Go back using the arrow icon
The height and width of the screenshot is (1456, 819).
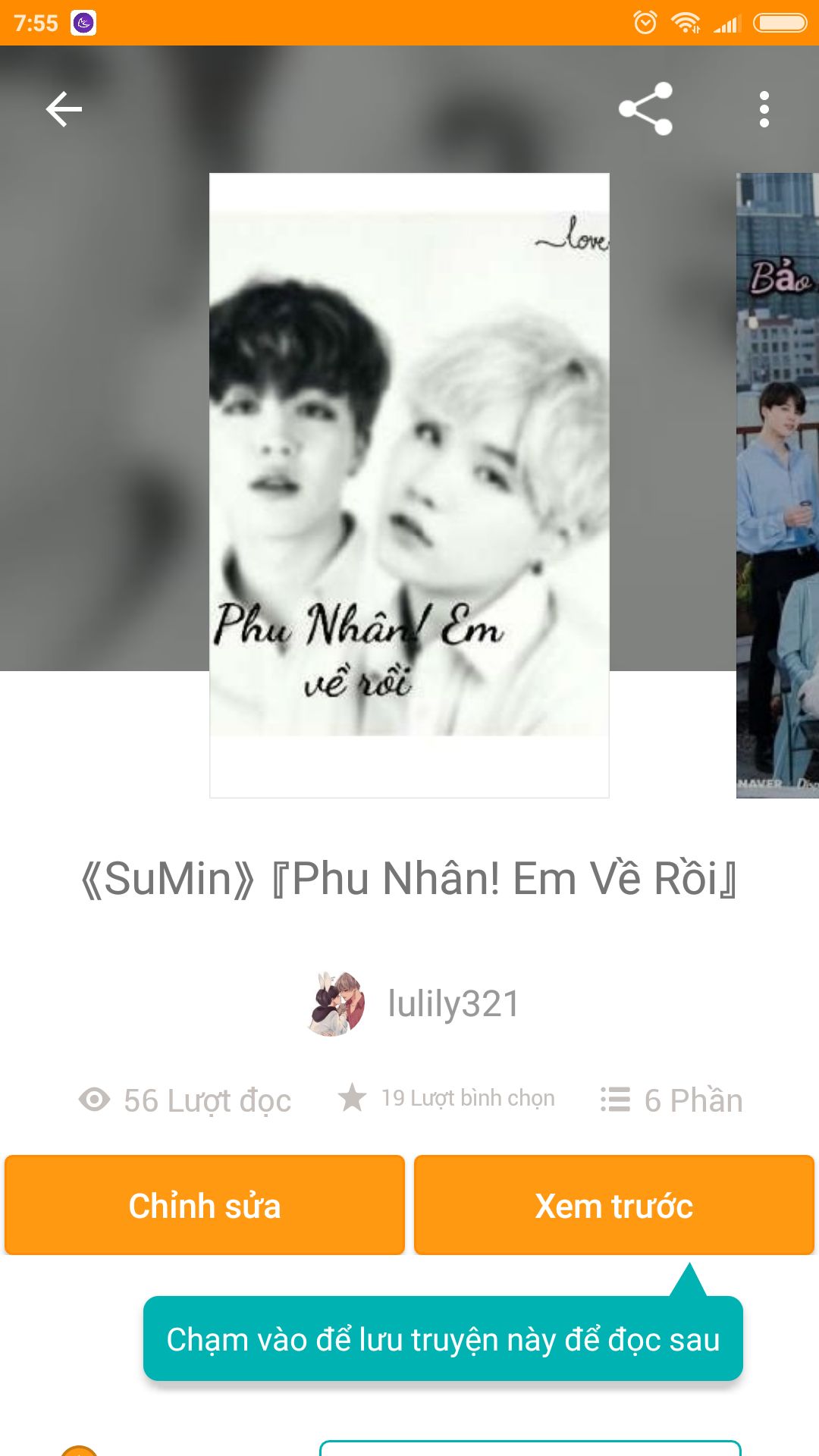pyautogui.click(x=64, y=109)
